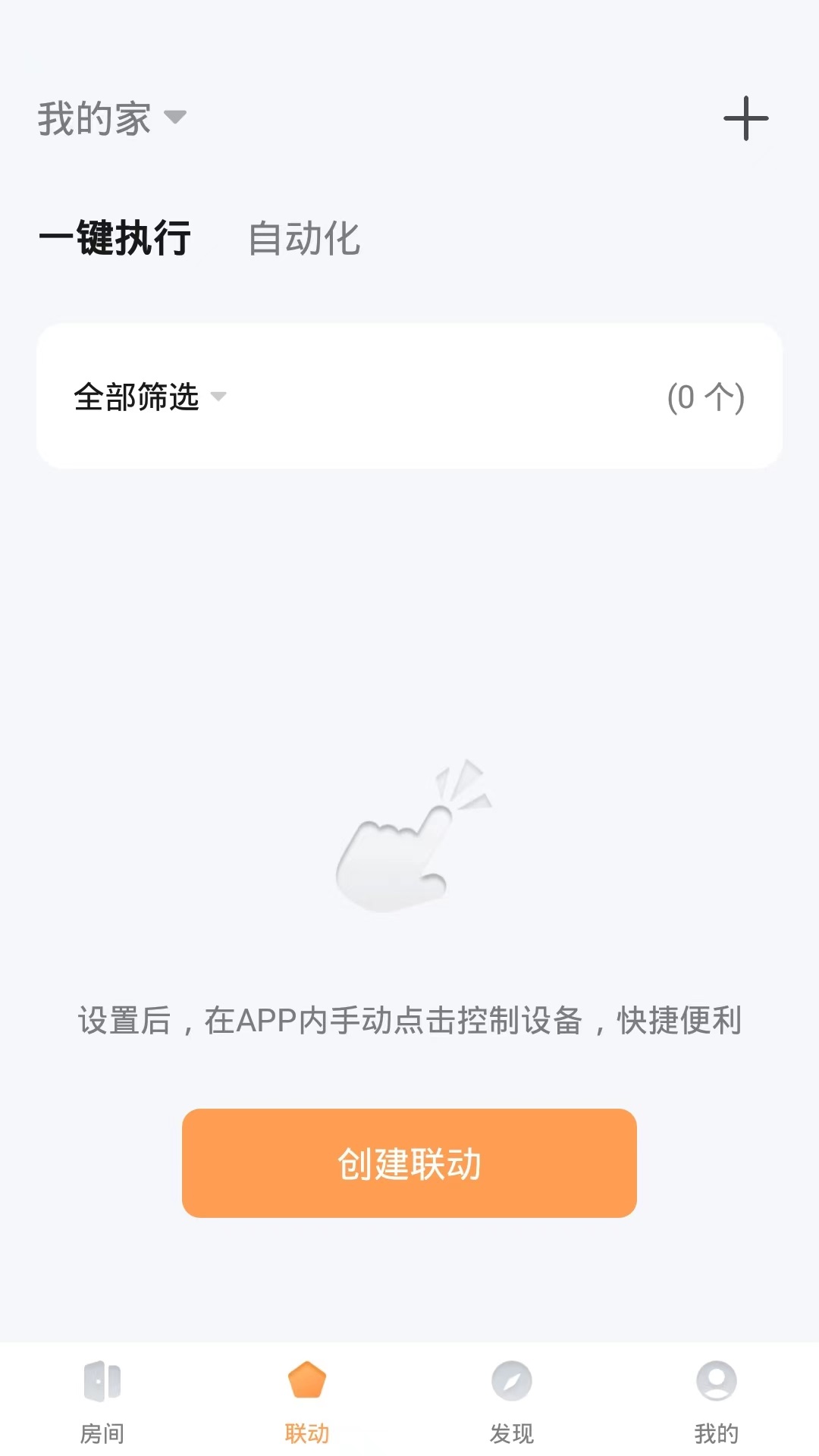Viewport: 819px width, 1456px height.
Task: Click the (0 个) count label
Action: (x=705, y=397)
